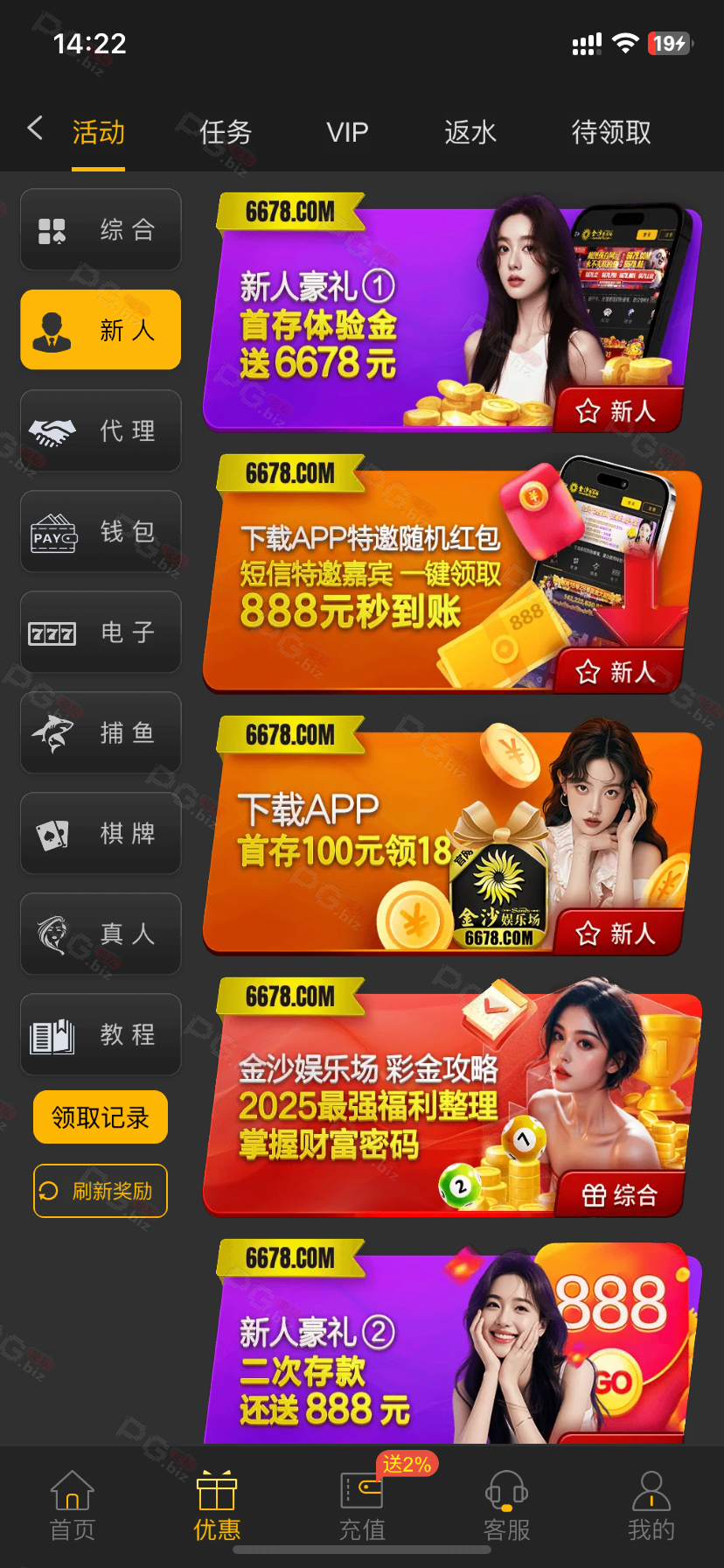724x1568 pixels.
Task: Open the 教程 category
Action: [x=101, y=1035]
